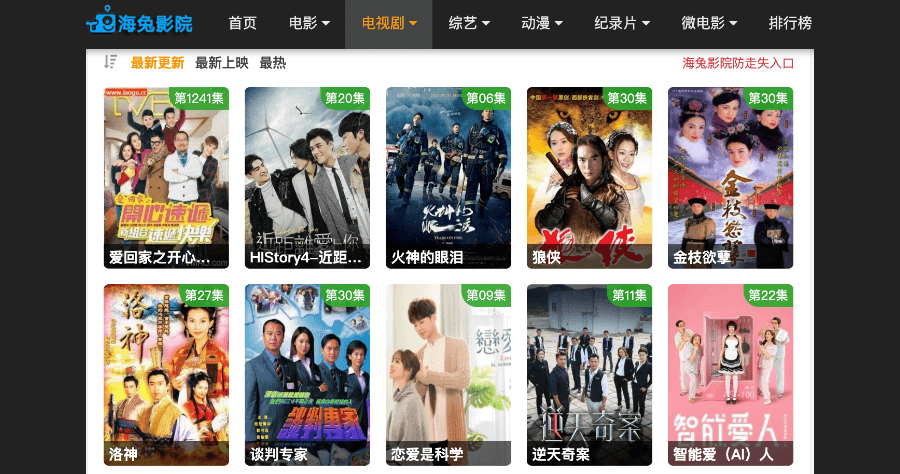900x474 pixels.
Task: Go to the 首页 home page
Action: click(x=242, y=23)
